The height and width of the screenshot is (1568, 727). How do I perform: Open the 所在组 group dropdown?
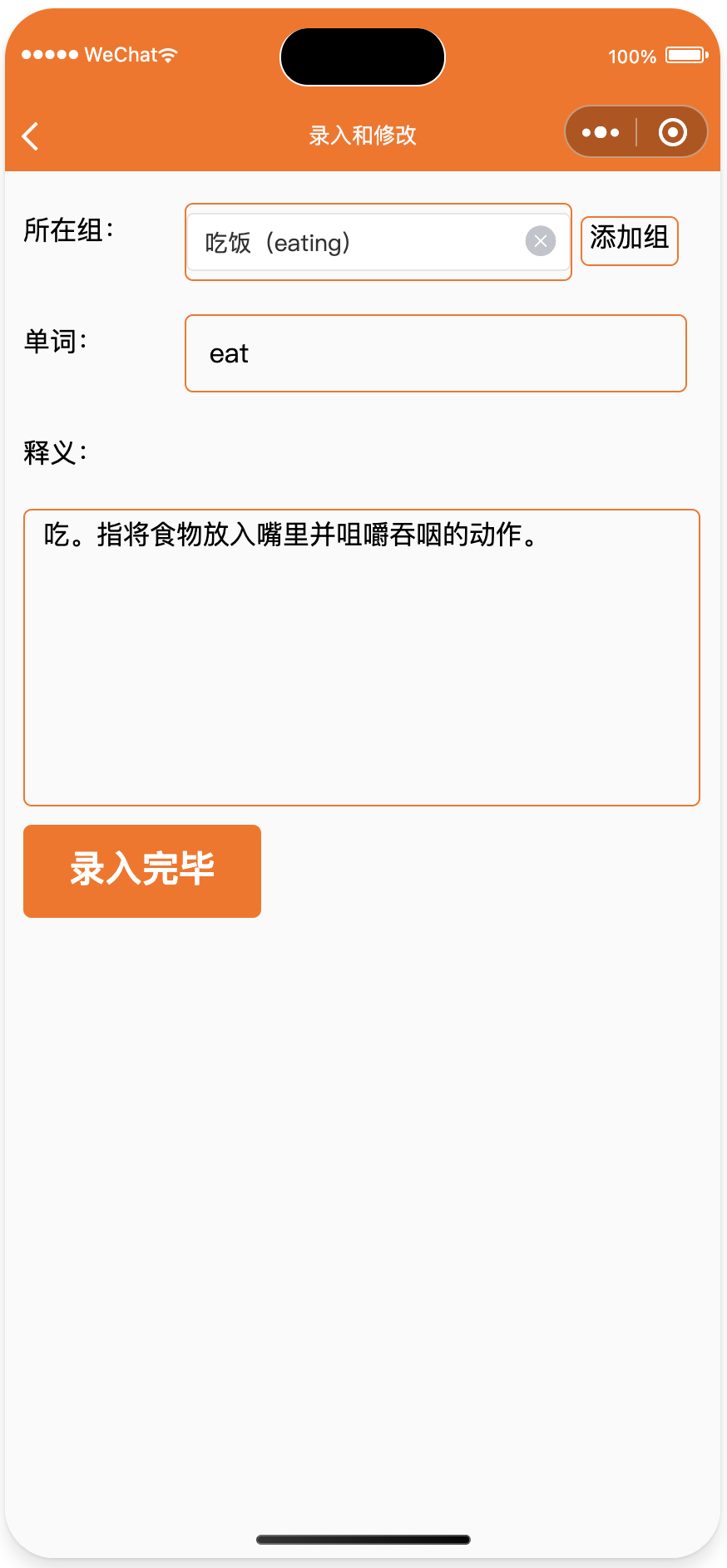coord(358,243)
